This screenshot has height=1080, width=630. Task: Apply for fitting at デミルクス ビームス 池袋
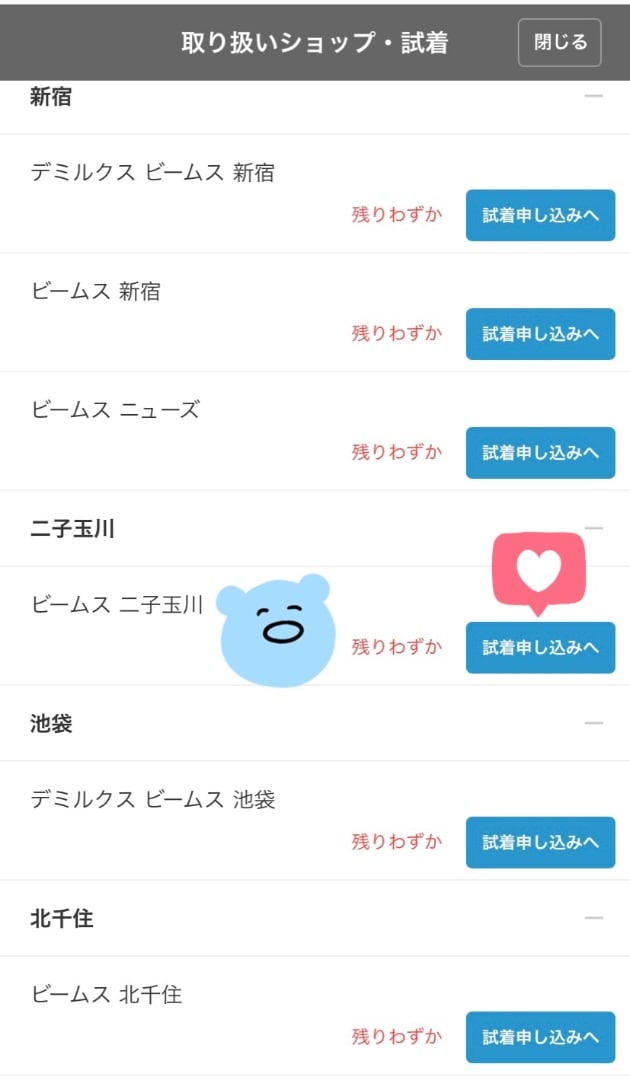pos(540,842)
